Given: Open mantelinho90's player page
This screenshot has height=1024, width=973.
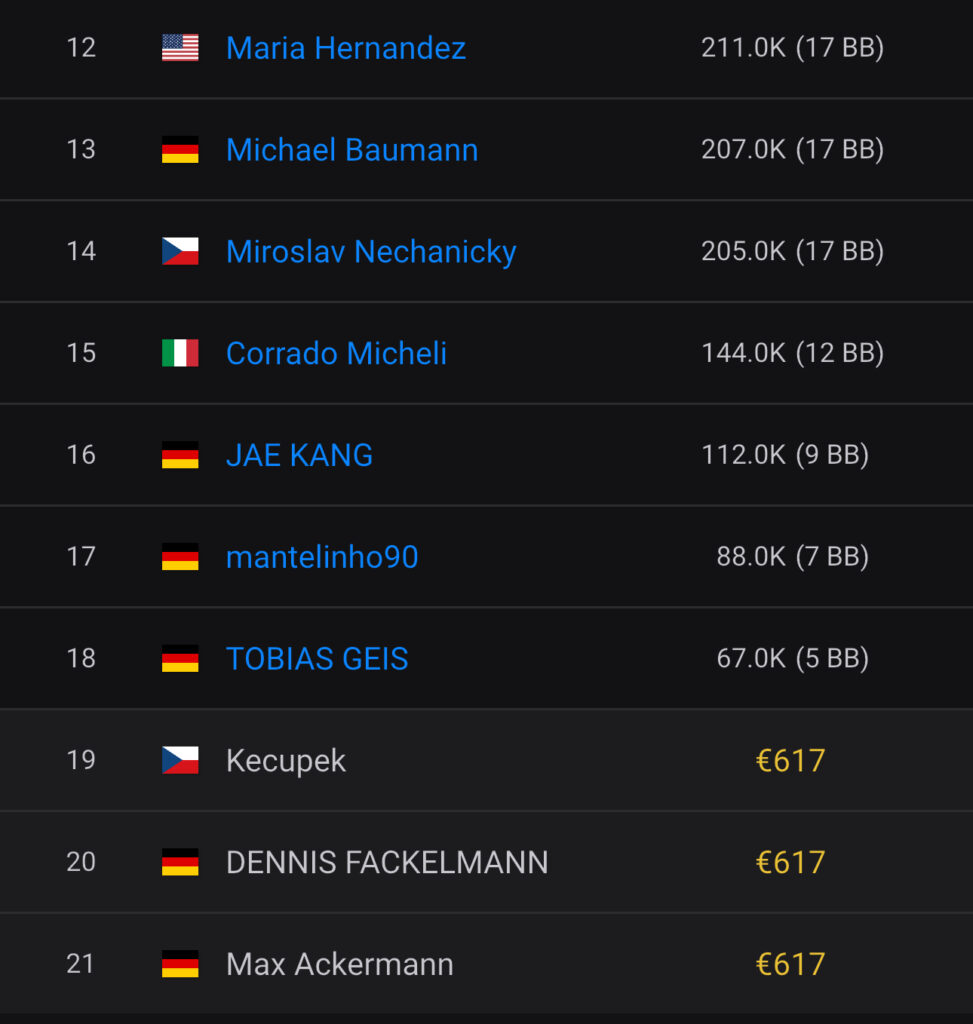Looking at the screenshot, I should 321,557.
